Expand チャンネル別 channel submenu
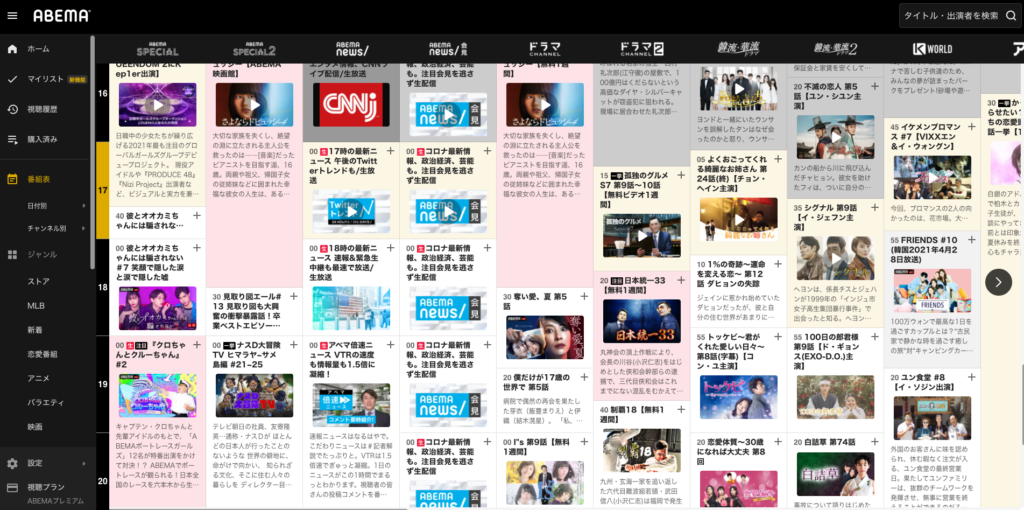 47,228
